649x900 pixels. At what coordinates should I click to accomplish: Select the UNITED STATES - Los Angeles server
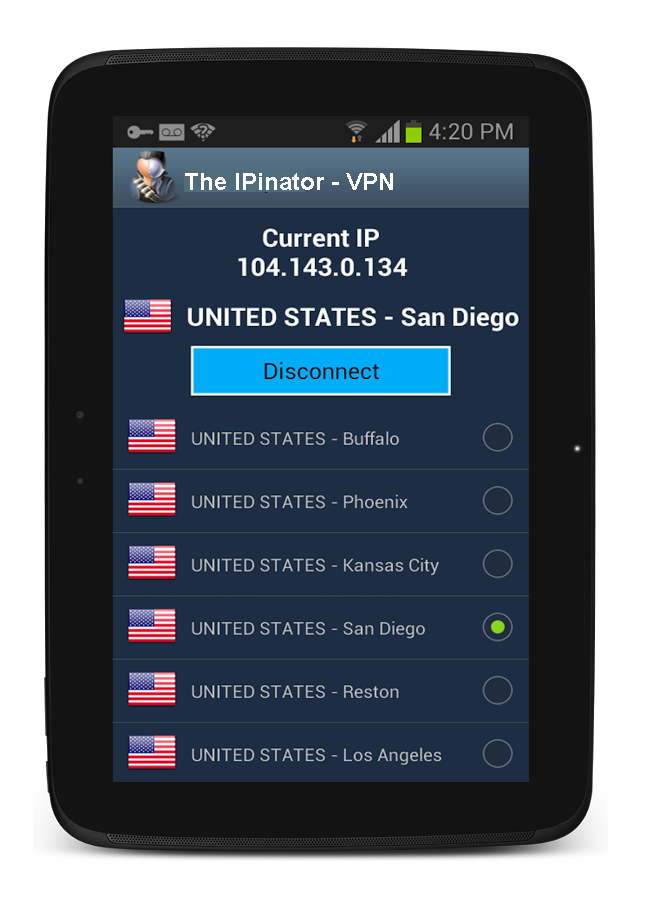497,754
